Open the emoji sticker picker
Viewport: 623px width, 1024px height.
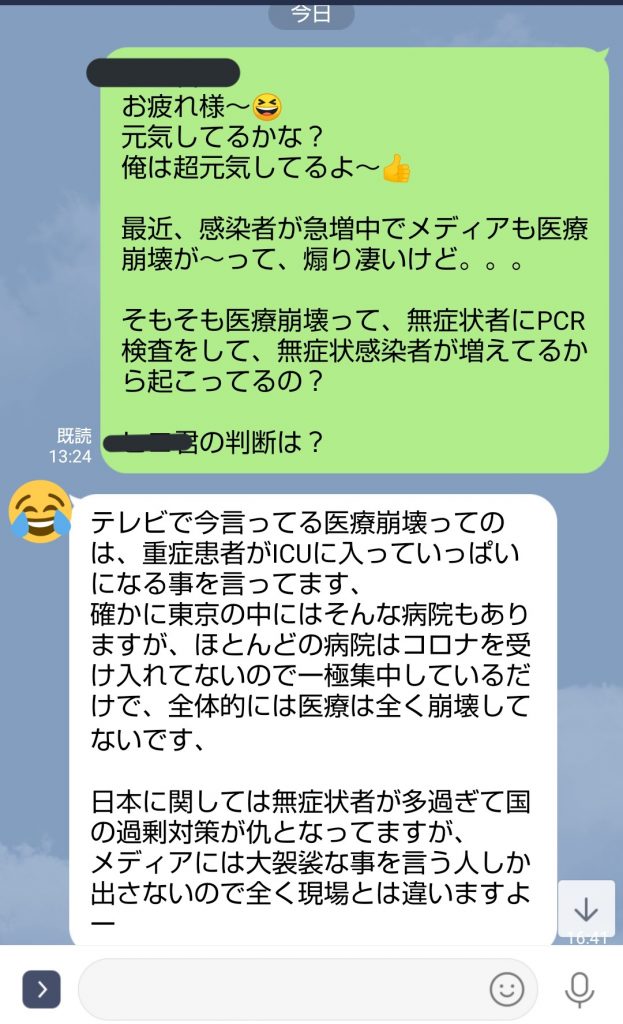click(x=507, y=990)
